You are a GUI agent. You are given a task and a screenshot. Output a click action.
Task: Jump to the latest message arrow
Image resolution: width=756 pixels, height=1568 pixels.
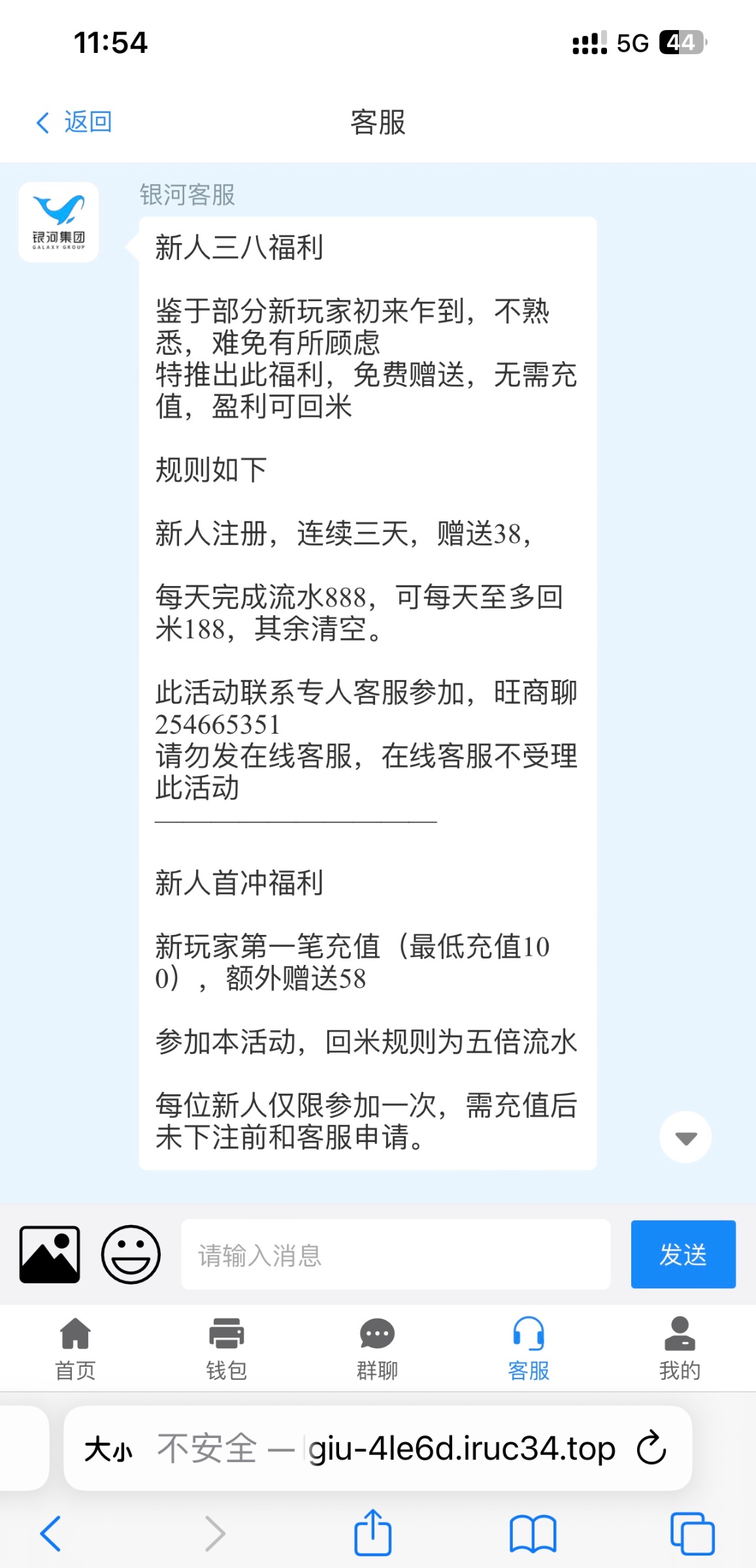(x=685, y=1137)
